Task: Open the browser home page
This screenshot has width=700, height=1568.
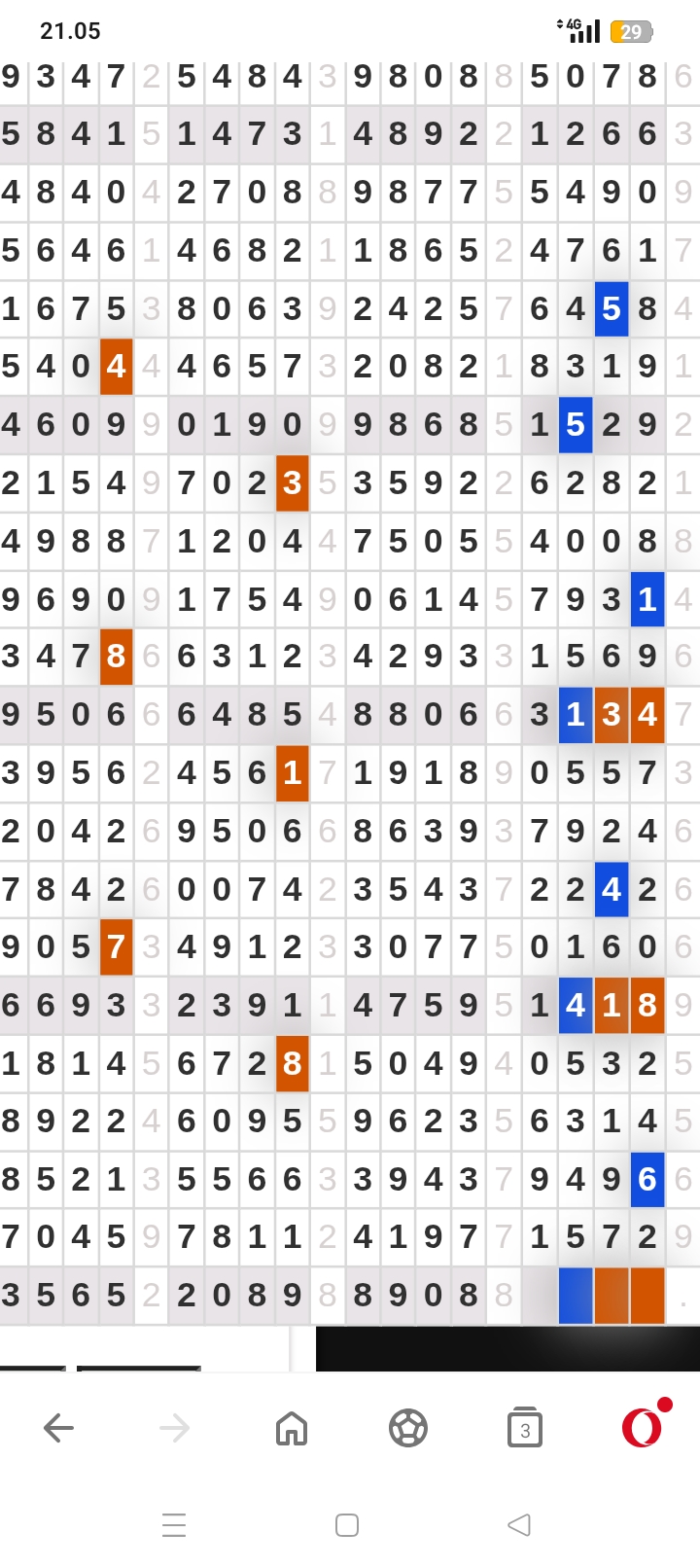Action: (x=292, y=1428)
